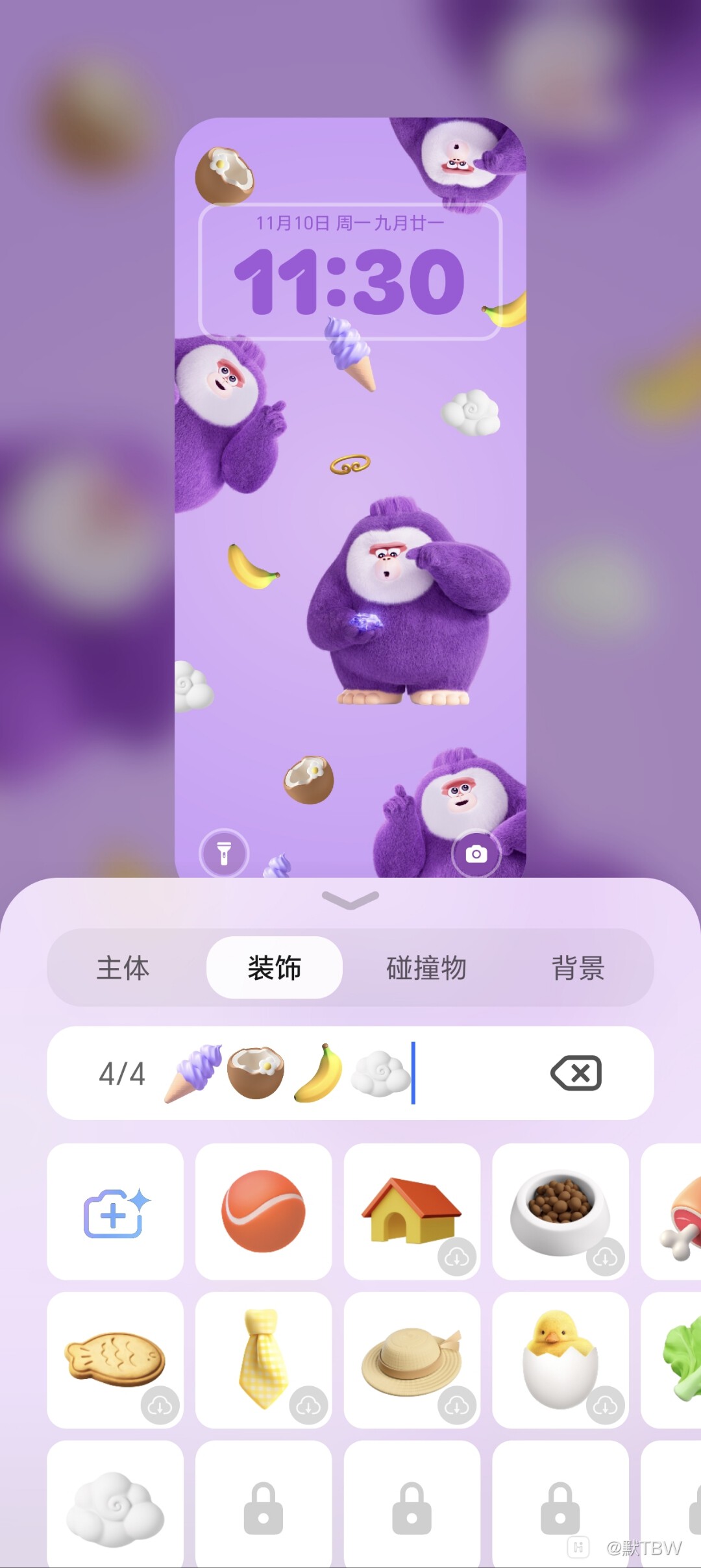Switch to the 主体 tab
Image resolution: width=701 pixels, height=1568 pixels.
click(123, 968)
